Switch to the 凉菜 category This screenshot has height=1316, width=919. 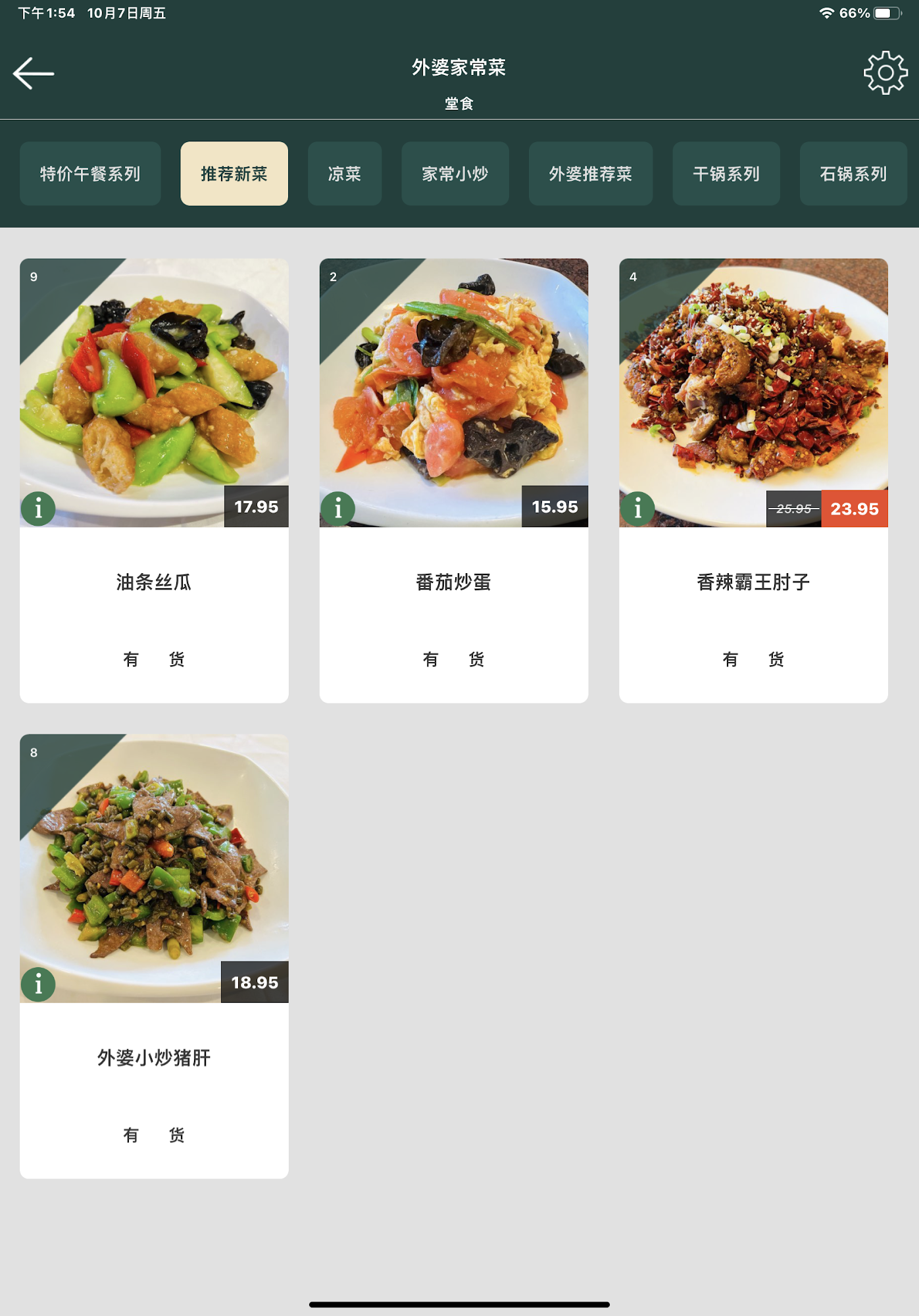click(345, 174)
